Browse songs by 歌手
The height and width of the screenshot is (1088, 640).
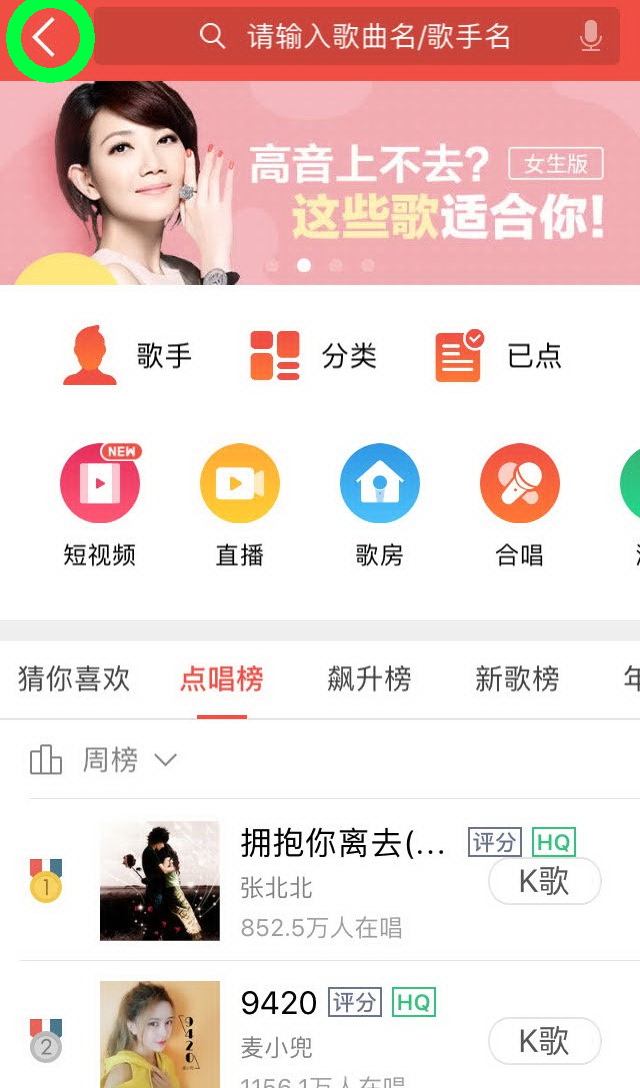pyautogui.click(x=127, y=356)
